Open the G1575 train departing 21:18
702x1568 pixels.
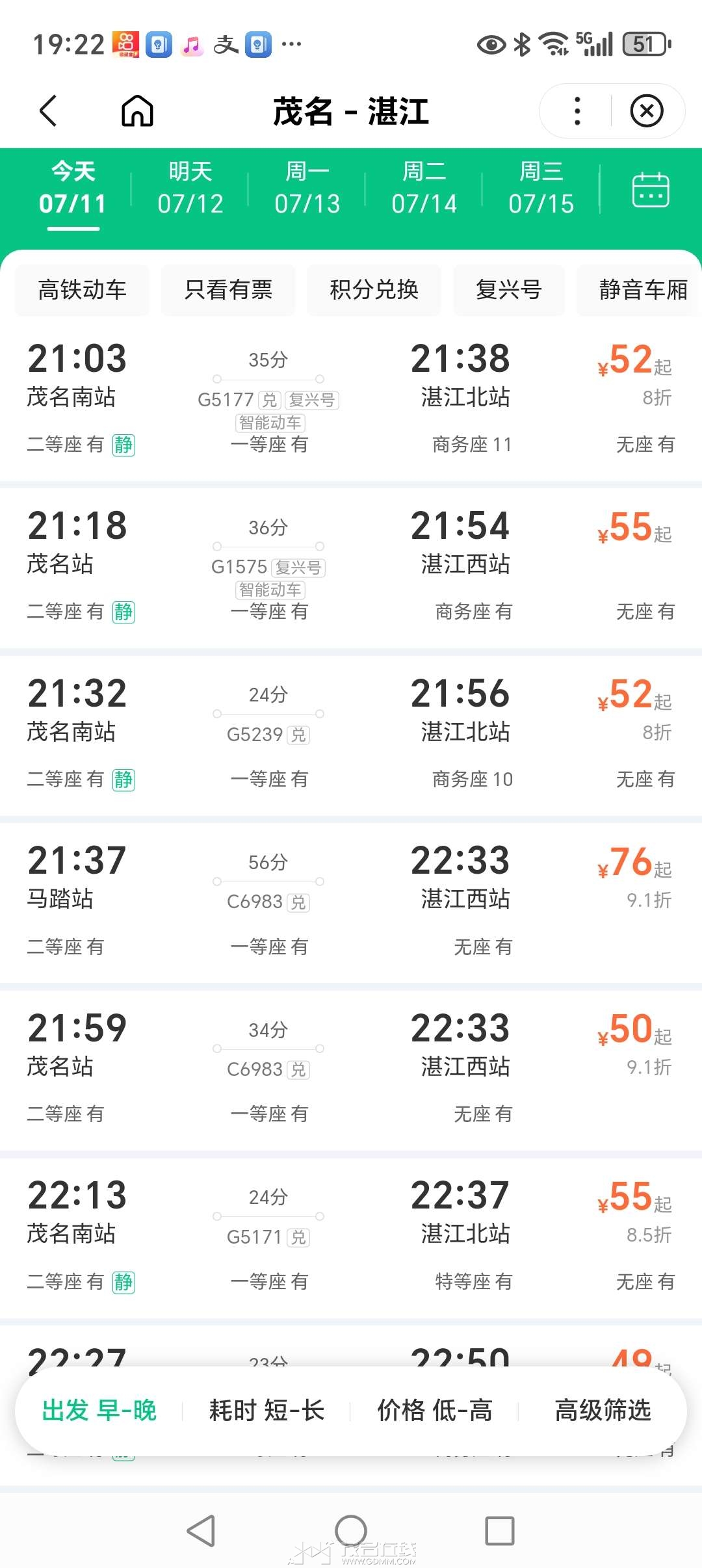351,568
